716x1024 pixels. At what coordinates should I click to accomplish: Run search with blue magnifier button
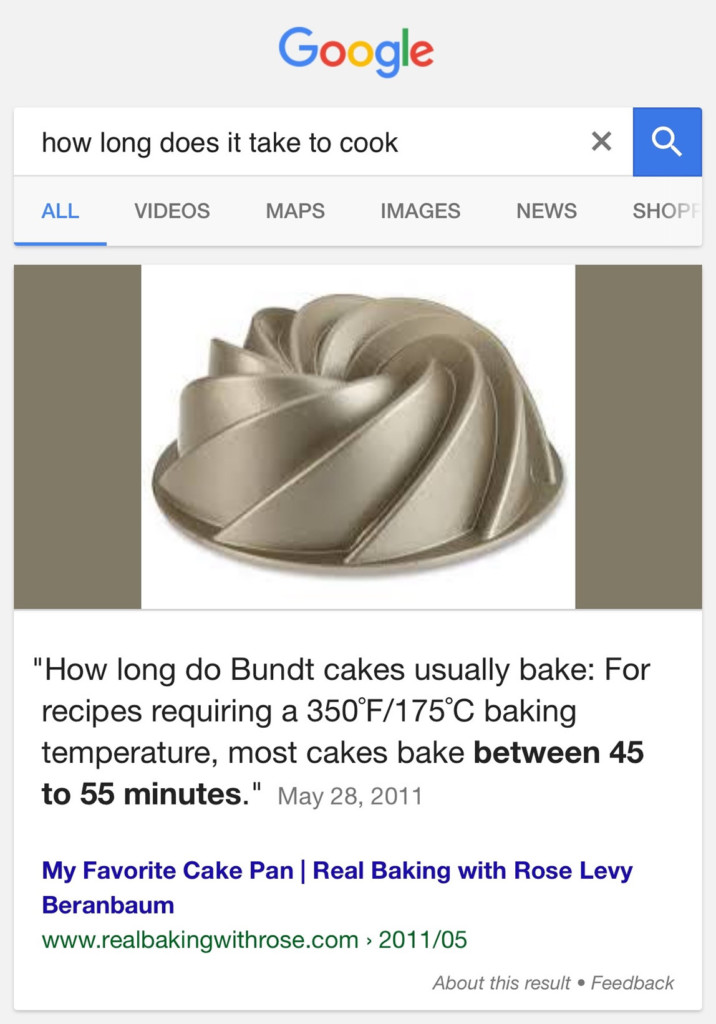pos(667,142)
